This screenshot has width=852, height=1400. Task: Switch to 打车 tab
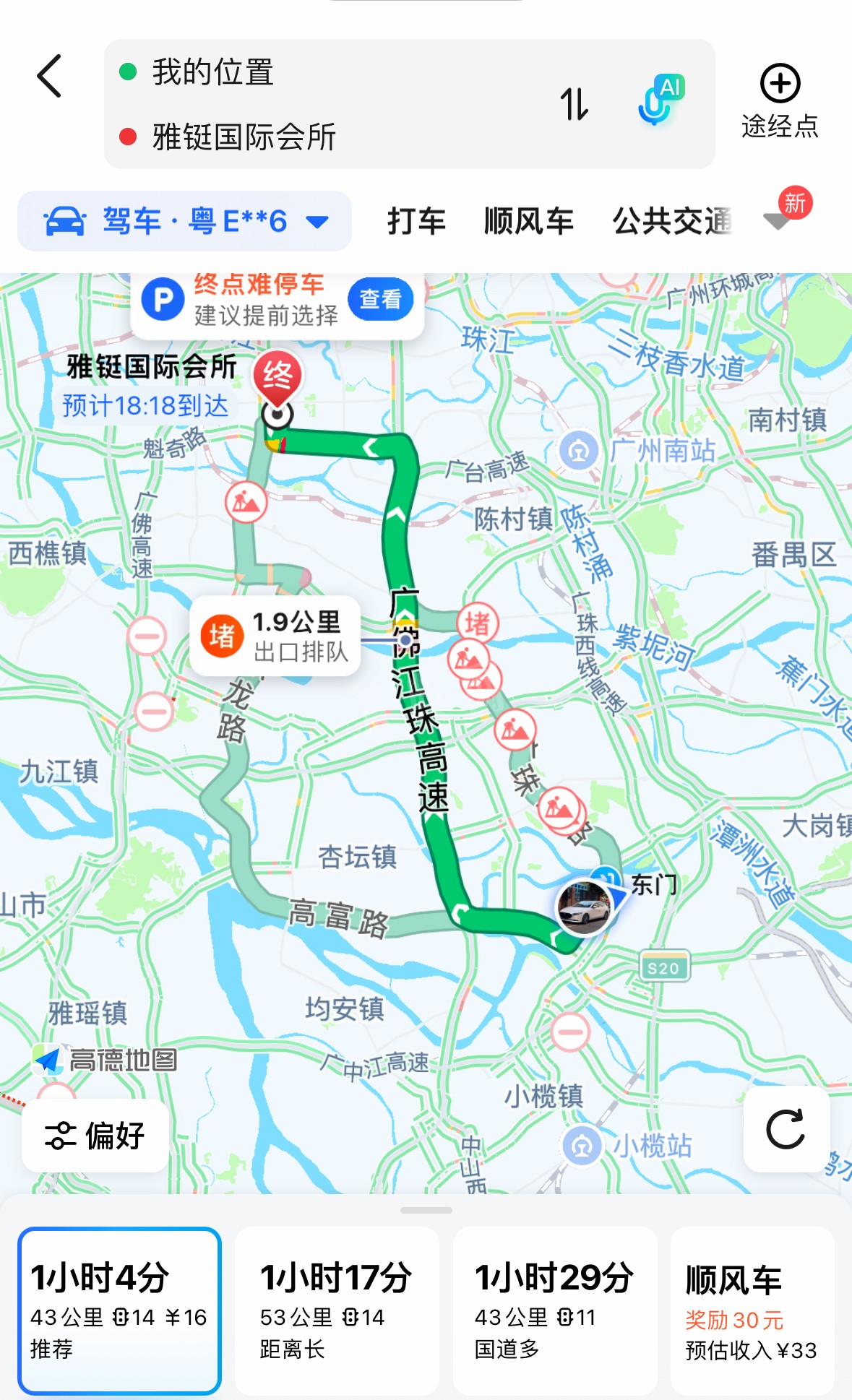[416, 221]
